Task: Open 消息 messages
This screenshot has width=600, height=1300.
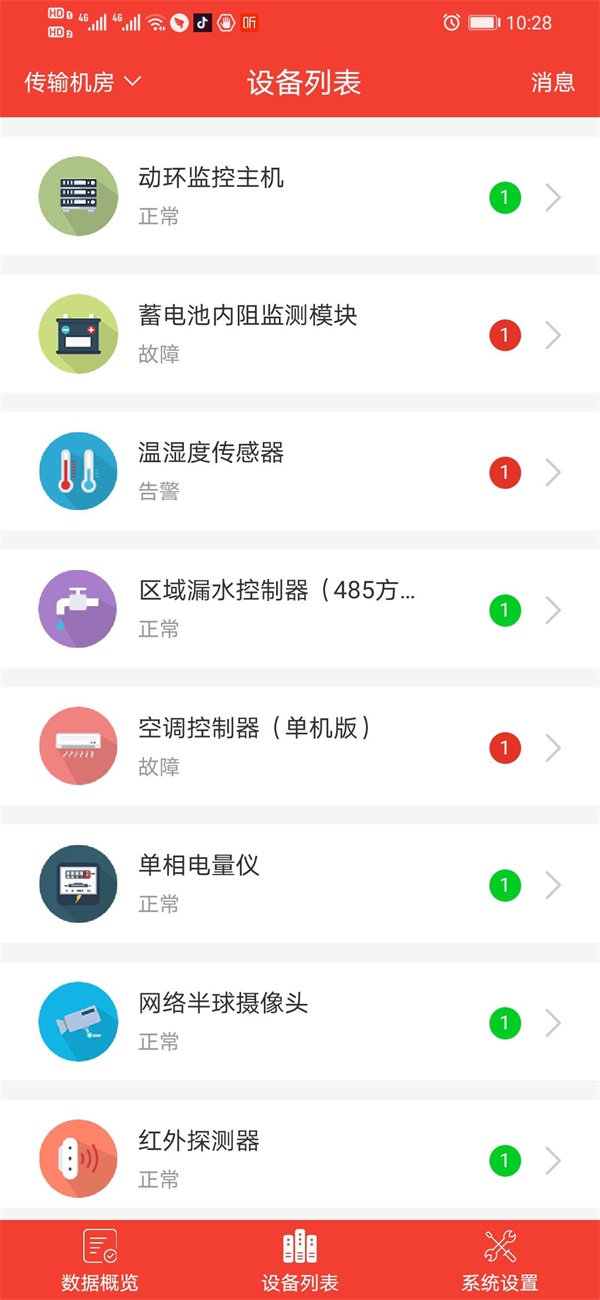Action: click(553, 83)
